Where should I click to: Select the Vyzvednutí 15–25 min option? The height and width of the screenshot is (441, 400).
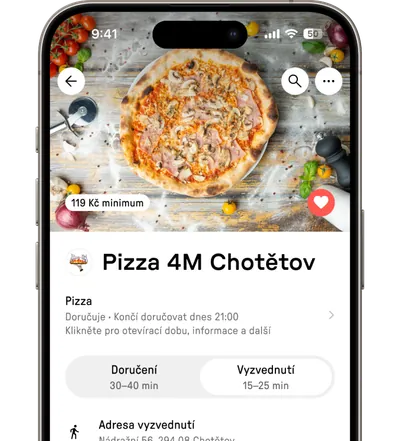coord(266,377)
